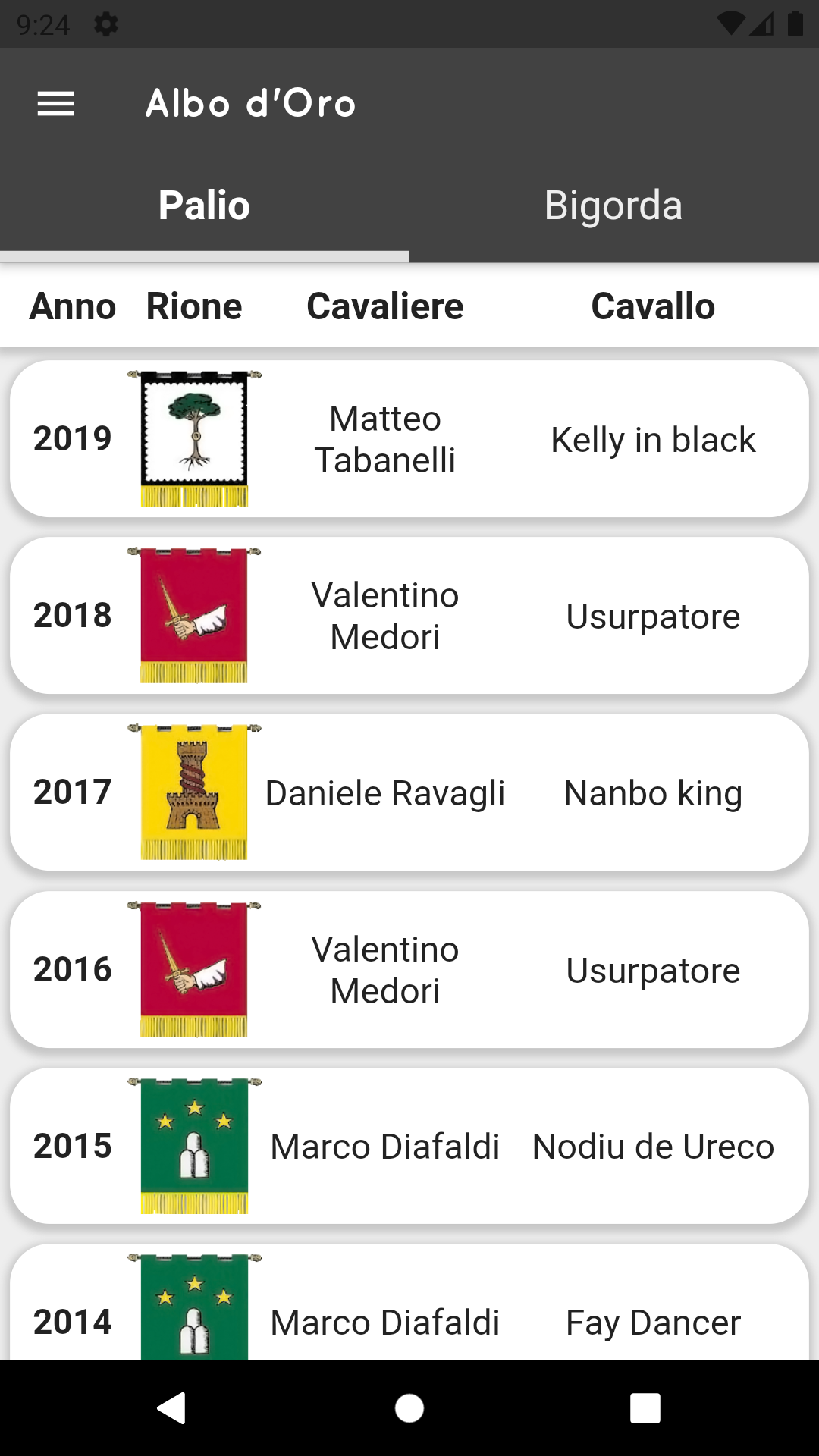Open the 2016 Valentino Medori card
The image size is (819, 1456).
point(409,970)
